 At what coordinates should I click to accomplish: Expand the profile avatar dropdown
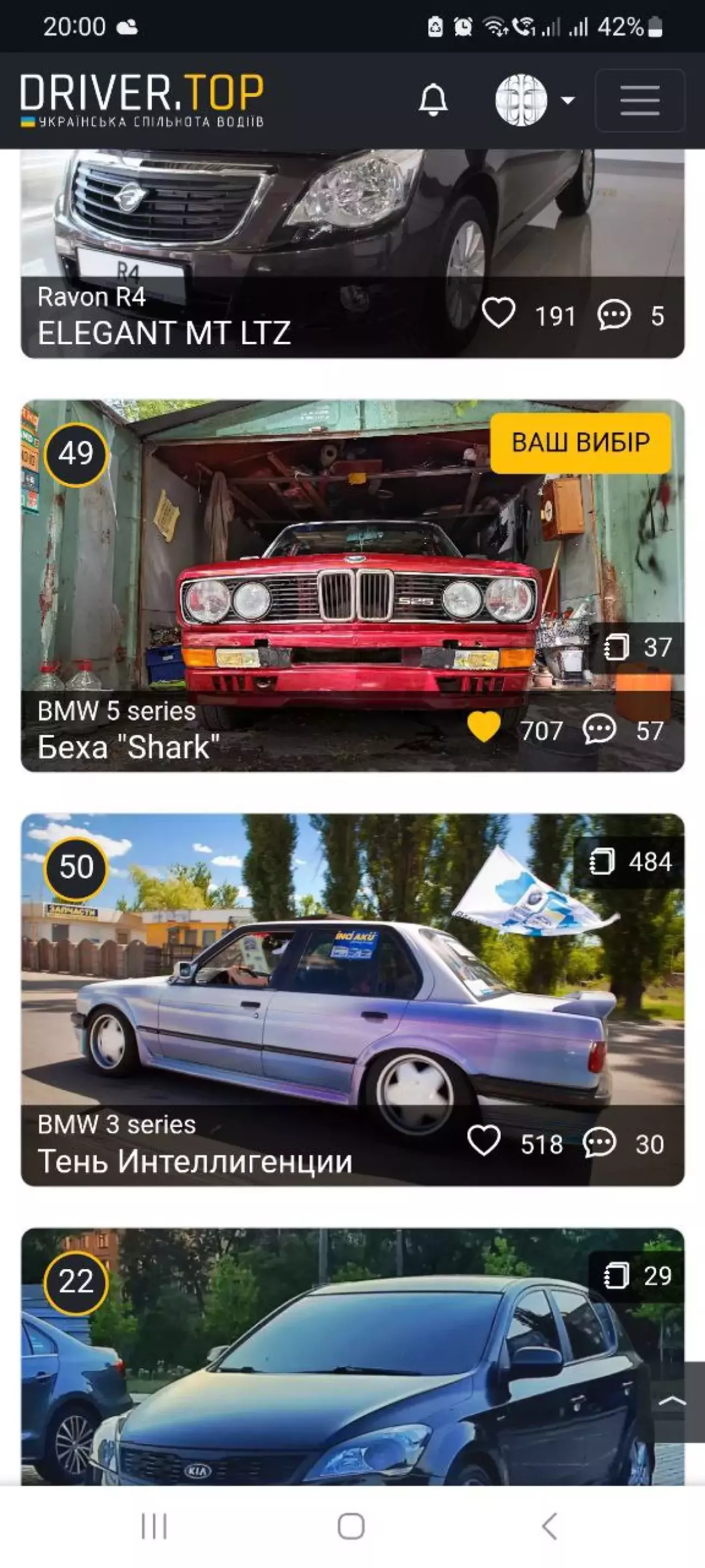pyautogui.click(x=535, y=100)
